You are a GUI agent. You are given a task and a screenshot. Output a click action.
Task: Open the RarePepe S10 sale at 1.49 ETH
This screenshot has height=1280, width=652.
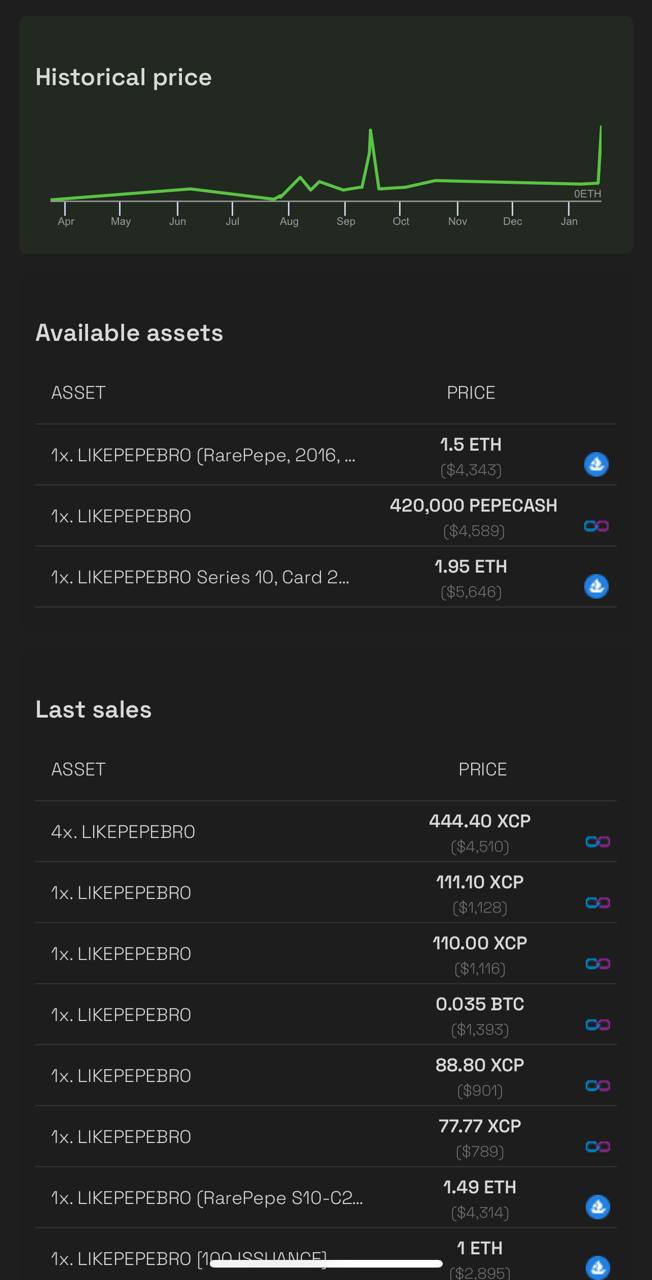point(325,1198)
